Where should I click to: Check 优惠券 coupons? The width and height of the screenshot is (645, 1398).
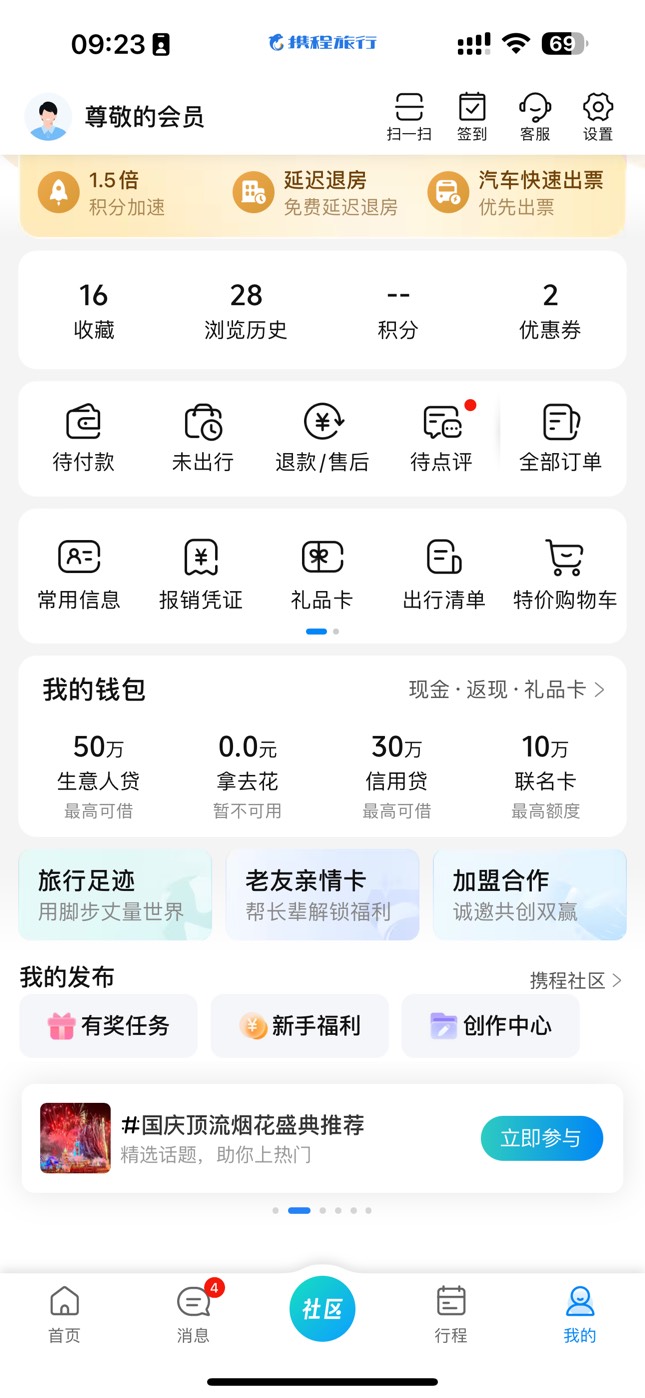click(x=550, y=310)
